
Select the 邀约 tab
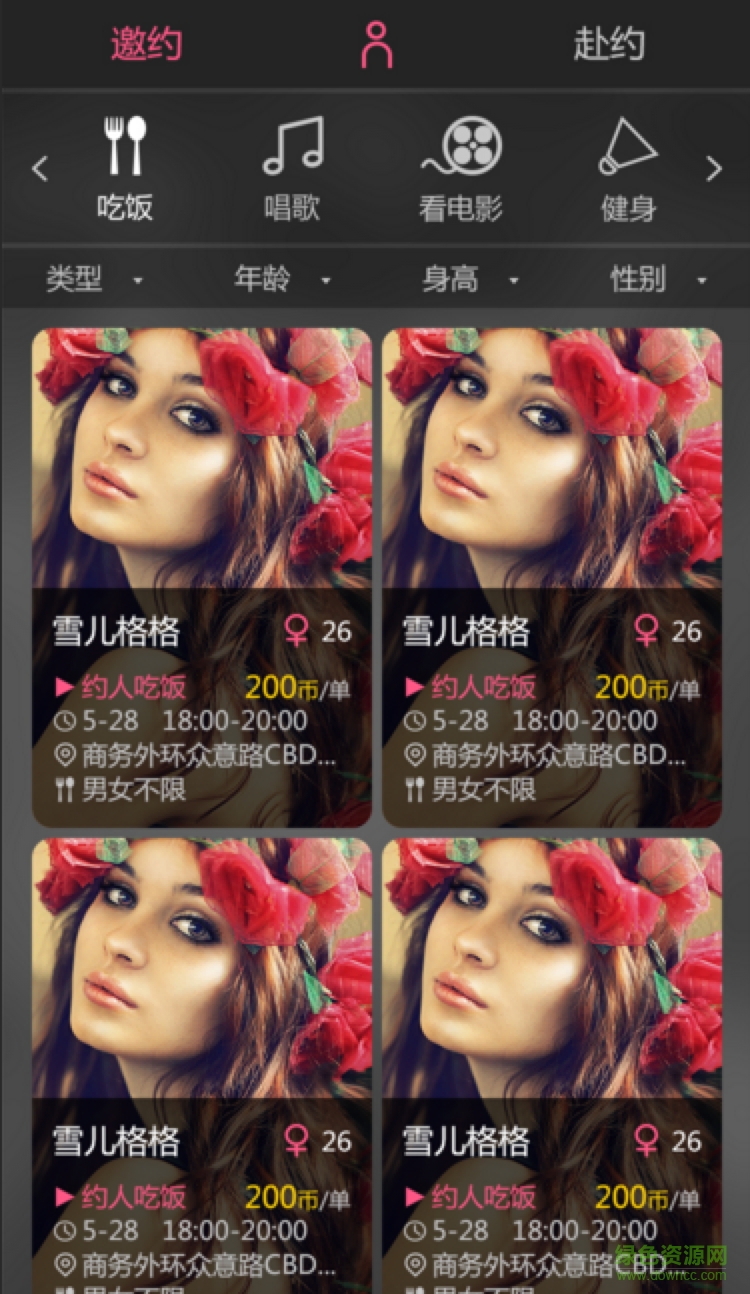[146, 42]
